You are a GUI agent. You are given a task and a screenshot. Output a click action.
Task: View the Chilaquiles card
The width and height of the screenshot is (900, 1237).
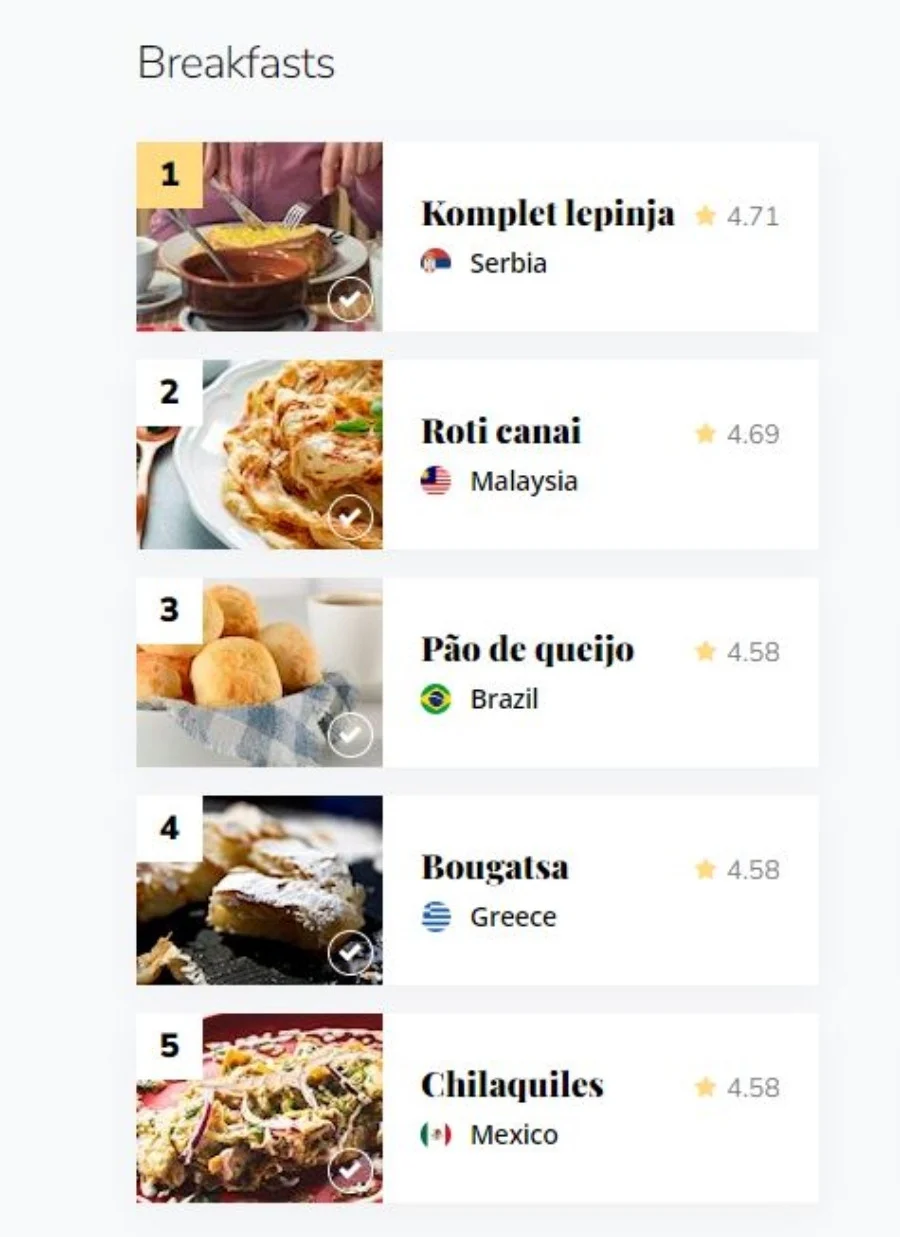click(x=512, y=1085)
